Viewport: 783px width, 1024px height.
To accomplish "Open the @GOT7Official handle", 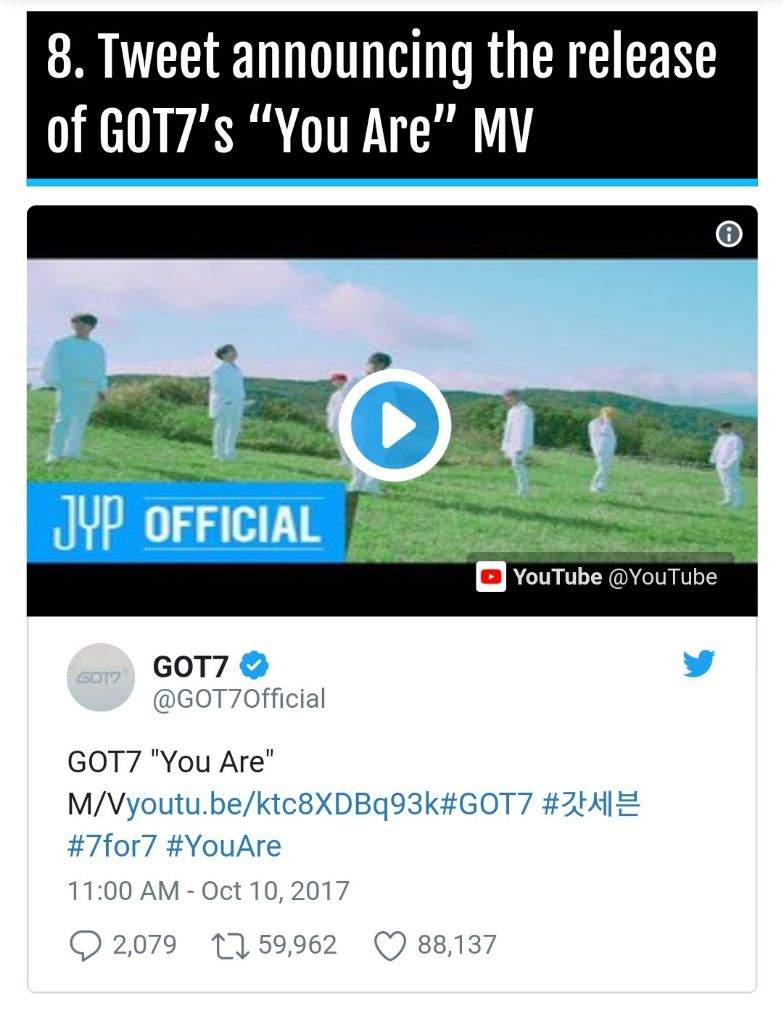I will pos(239,698).
